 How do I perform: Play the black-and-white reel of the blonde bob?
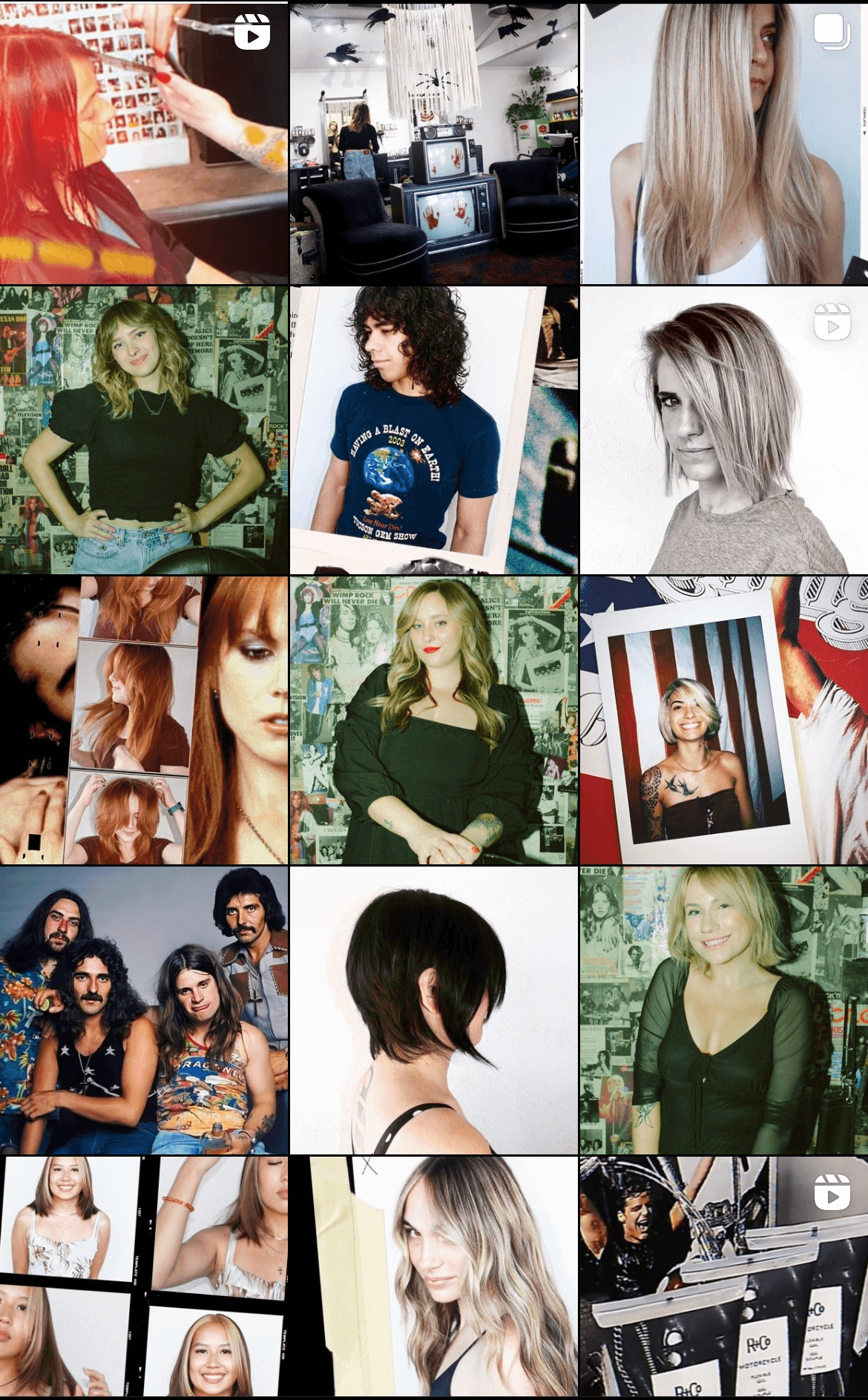tap(723, 430)
